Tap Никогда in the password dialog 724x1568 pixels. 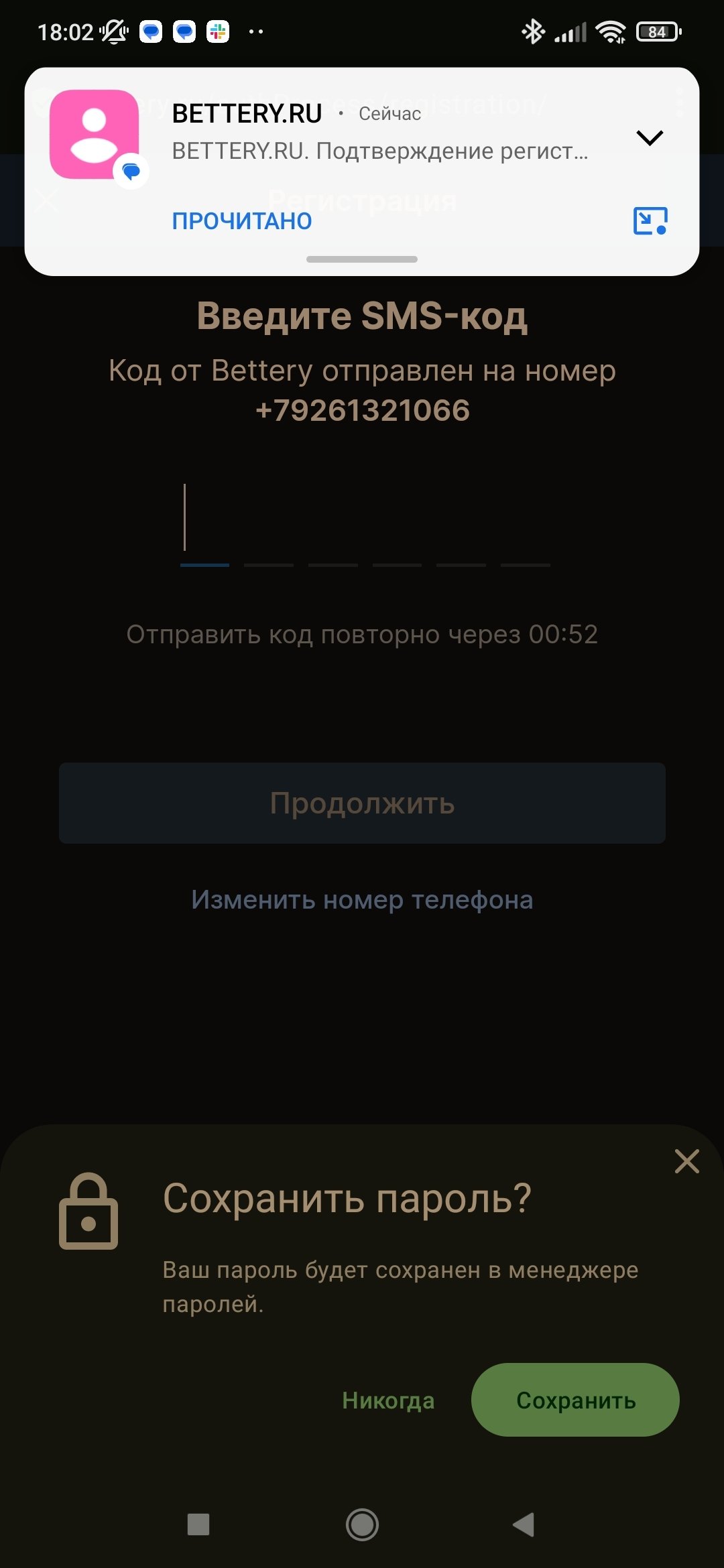point(387,1400)
